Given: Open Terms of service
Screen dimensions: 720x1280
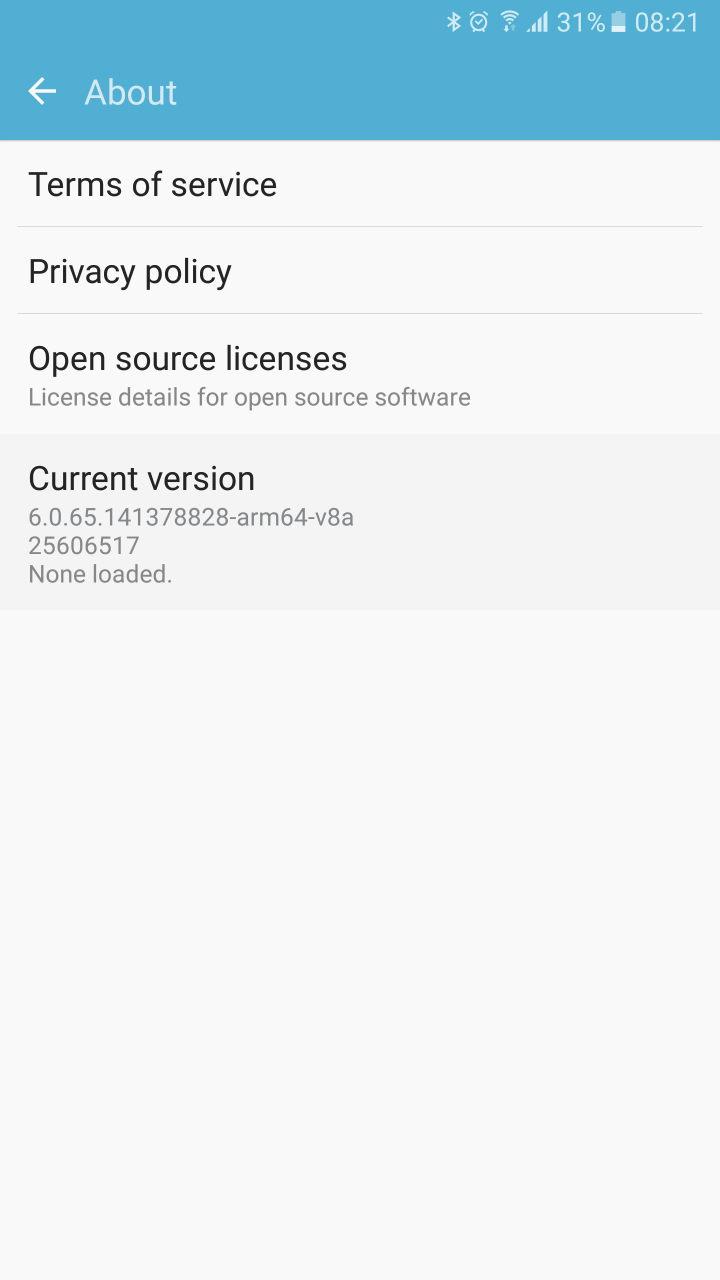Looking at the screenshot, I should tap(360, 184).
